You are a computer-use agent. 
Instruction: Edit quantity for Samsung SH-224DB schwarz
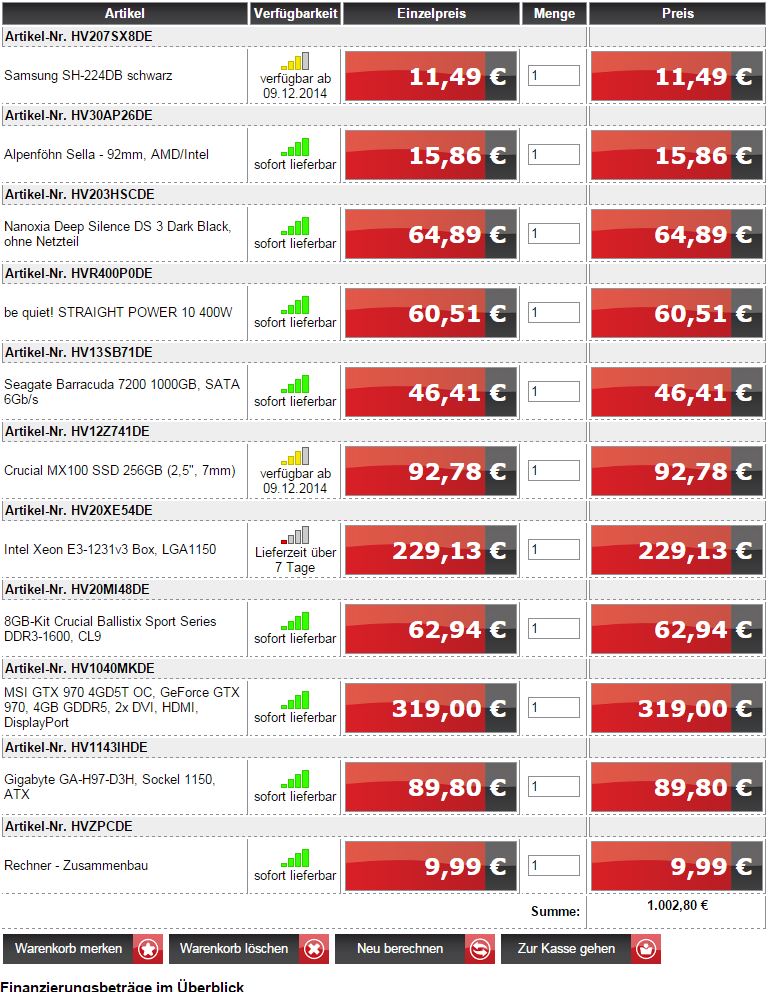pyautogui.click(x=553, y=76)
